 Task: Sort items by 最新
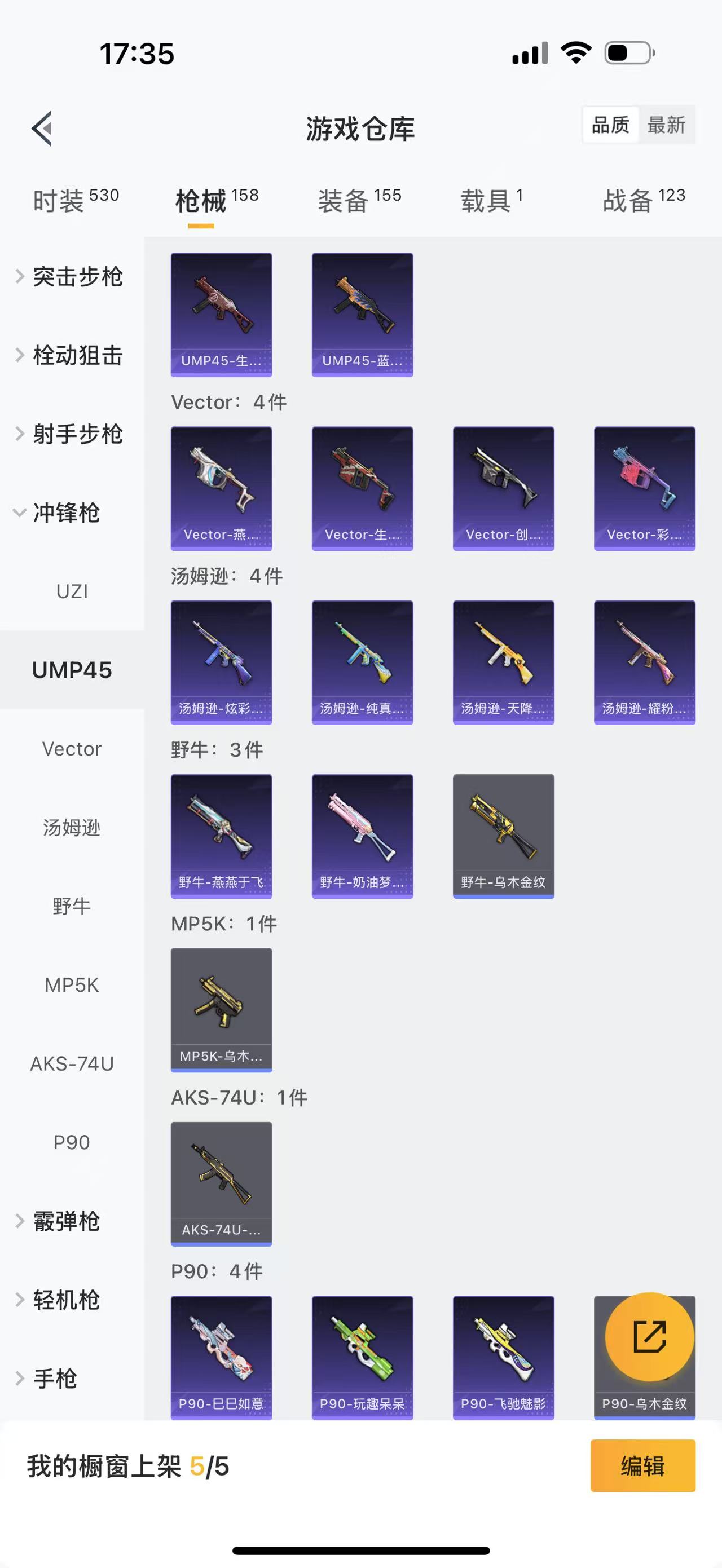click(x=666, y=125)
